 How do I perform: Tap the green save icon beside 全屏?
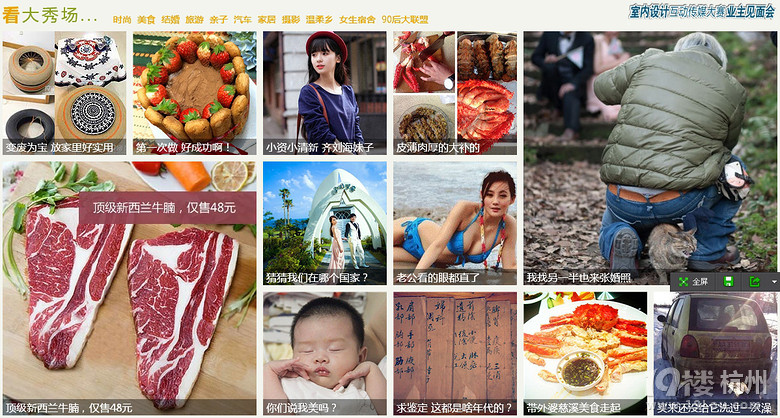728,282
